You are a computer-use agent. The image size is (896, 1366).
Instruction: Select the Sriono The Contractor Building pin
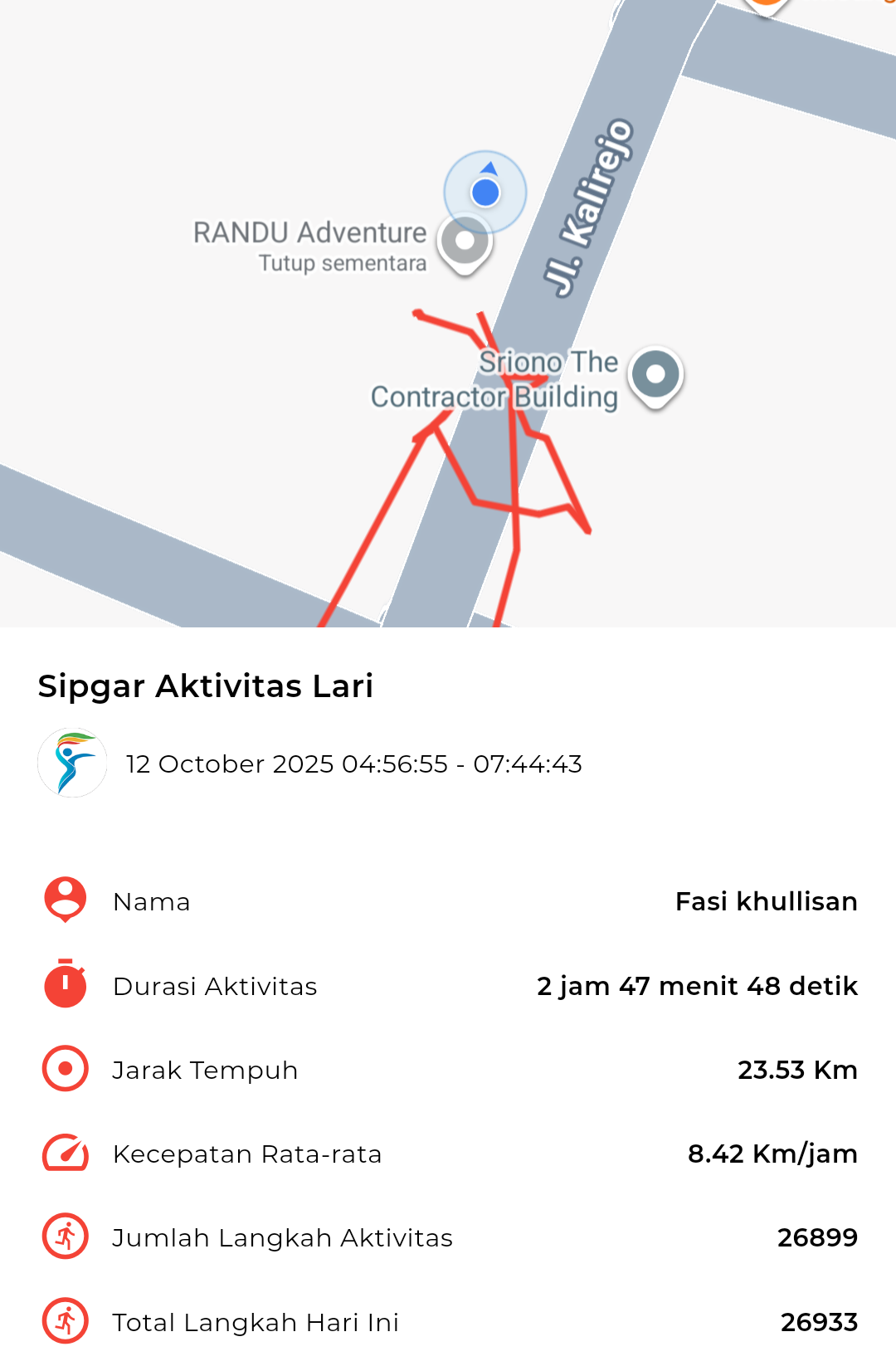(x=655, y=375)
